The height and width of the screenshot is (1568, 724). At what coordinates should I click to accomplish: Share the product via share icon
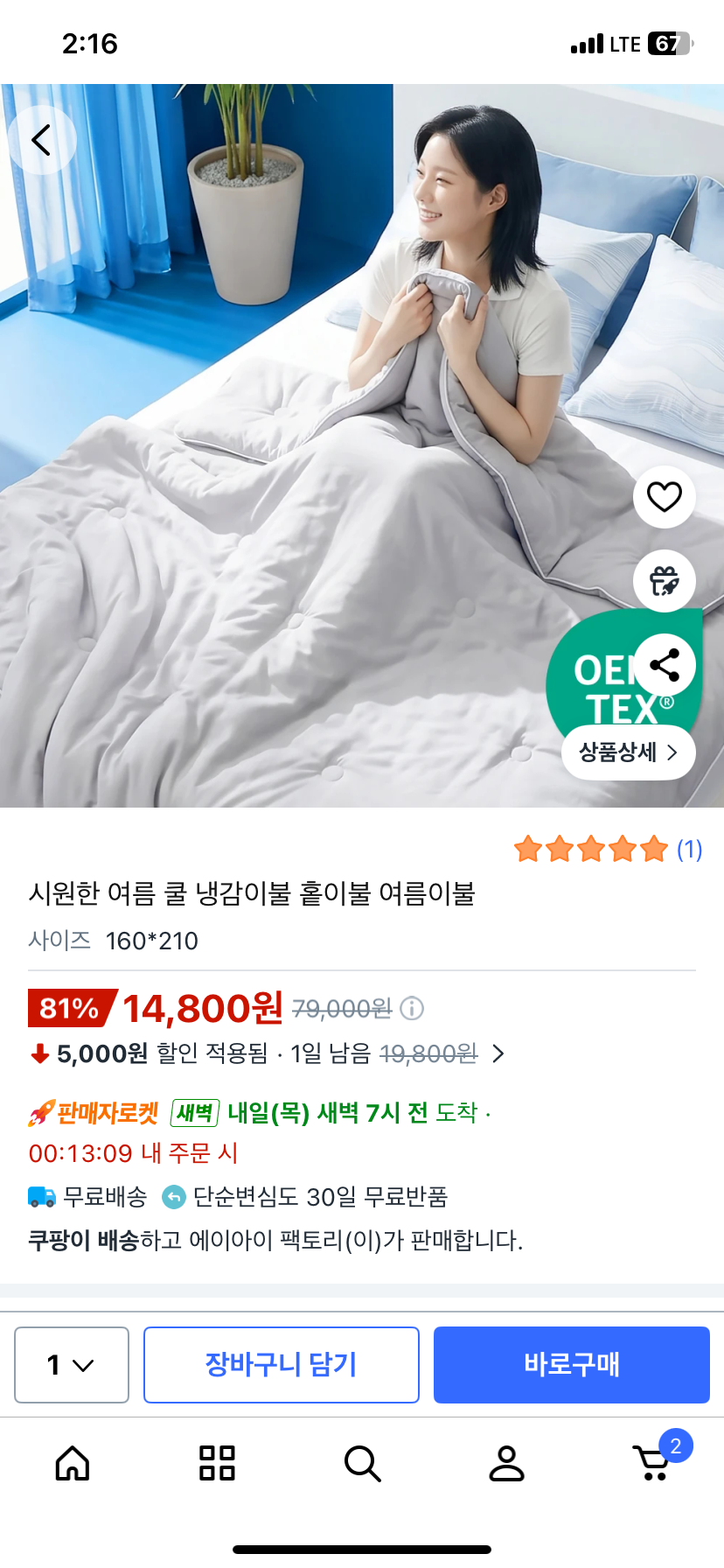pyautogui.click(x=666, y=665)
